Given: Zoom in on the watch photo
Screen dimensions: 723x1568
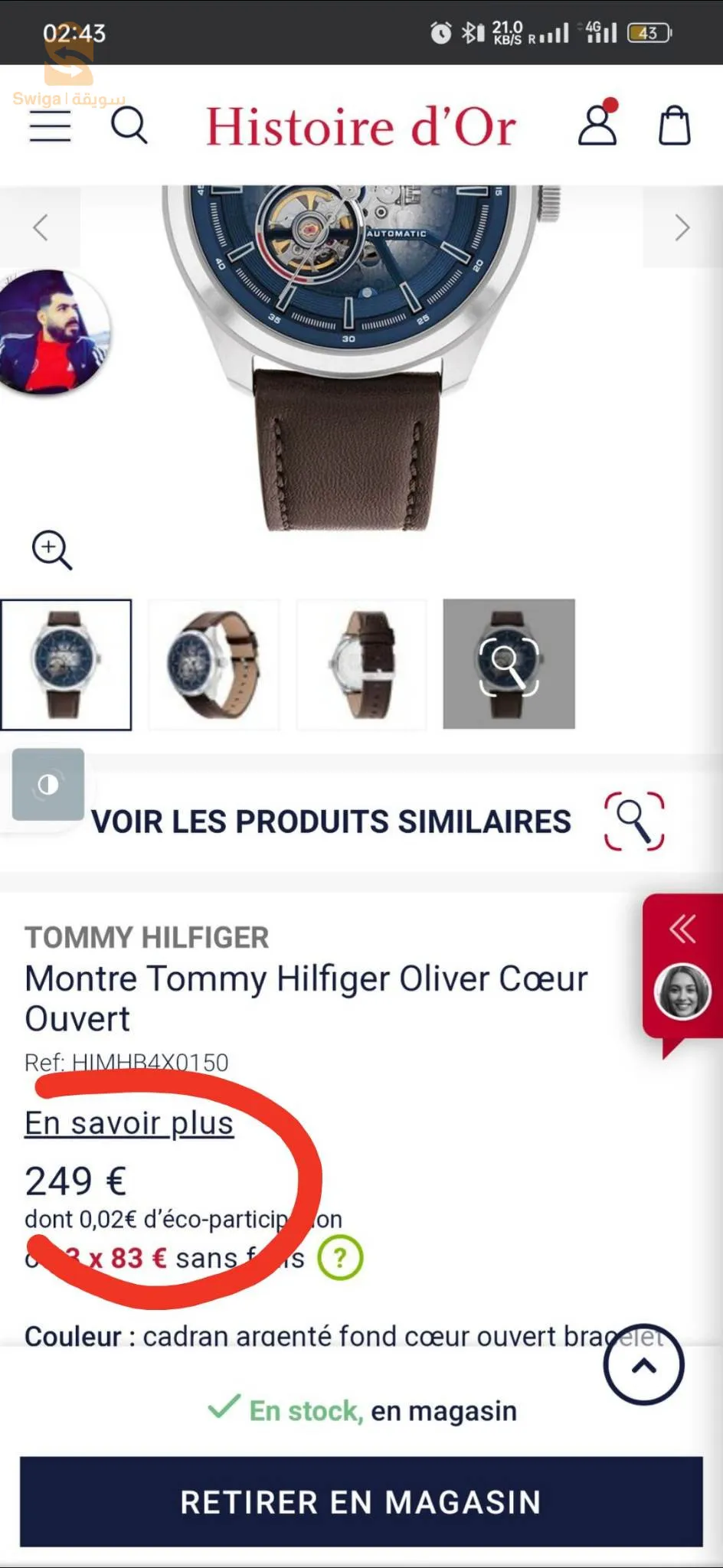Looking at the screenshot, I should point(51,550).
